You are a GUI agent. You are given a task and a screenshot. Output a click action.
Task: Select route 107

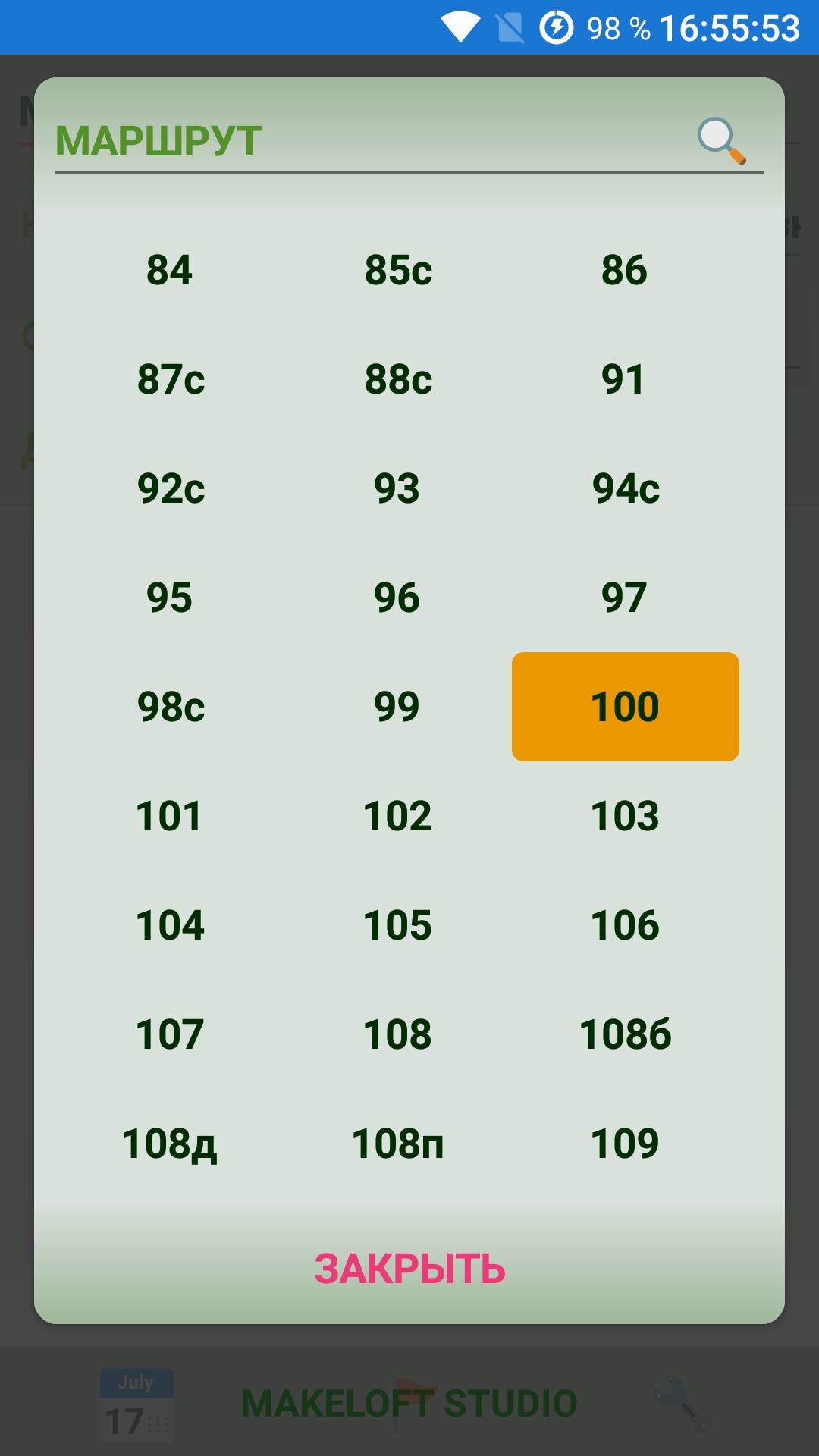pyautogui.click(x=170, y=1034)
